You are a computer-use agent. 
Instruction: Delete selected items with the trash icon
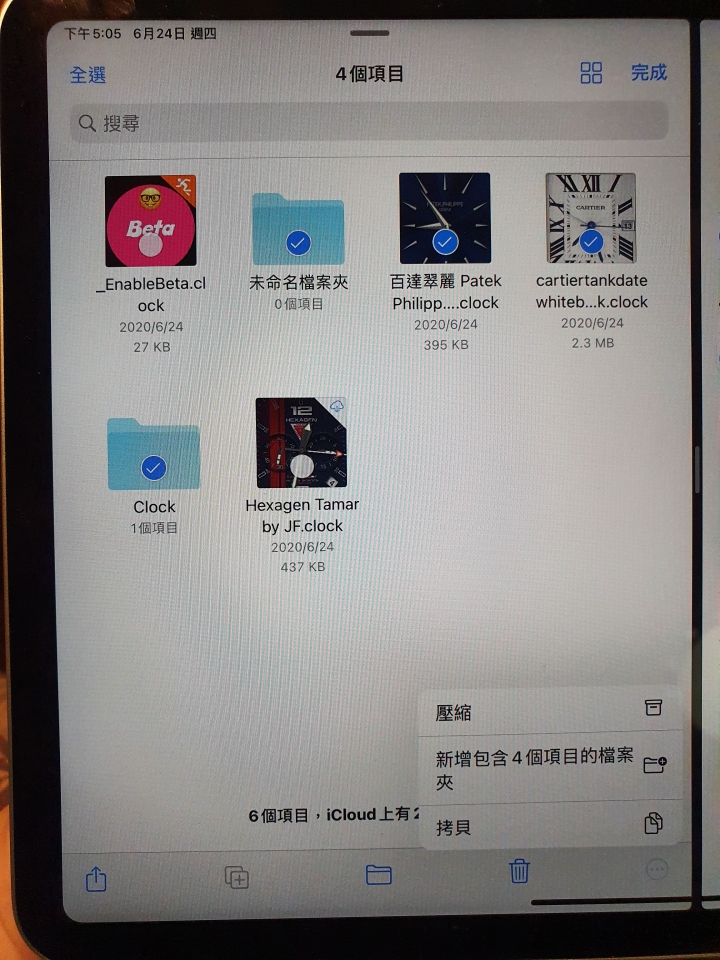pyautogui.click(x=519, y=871)
